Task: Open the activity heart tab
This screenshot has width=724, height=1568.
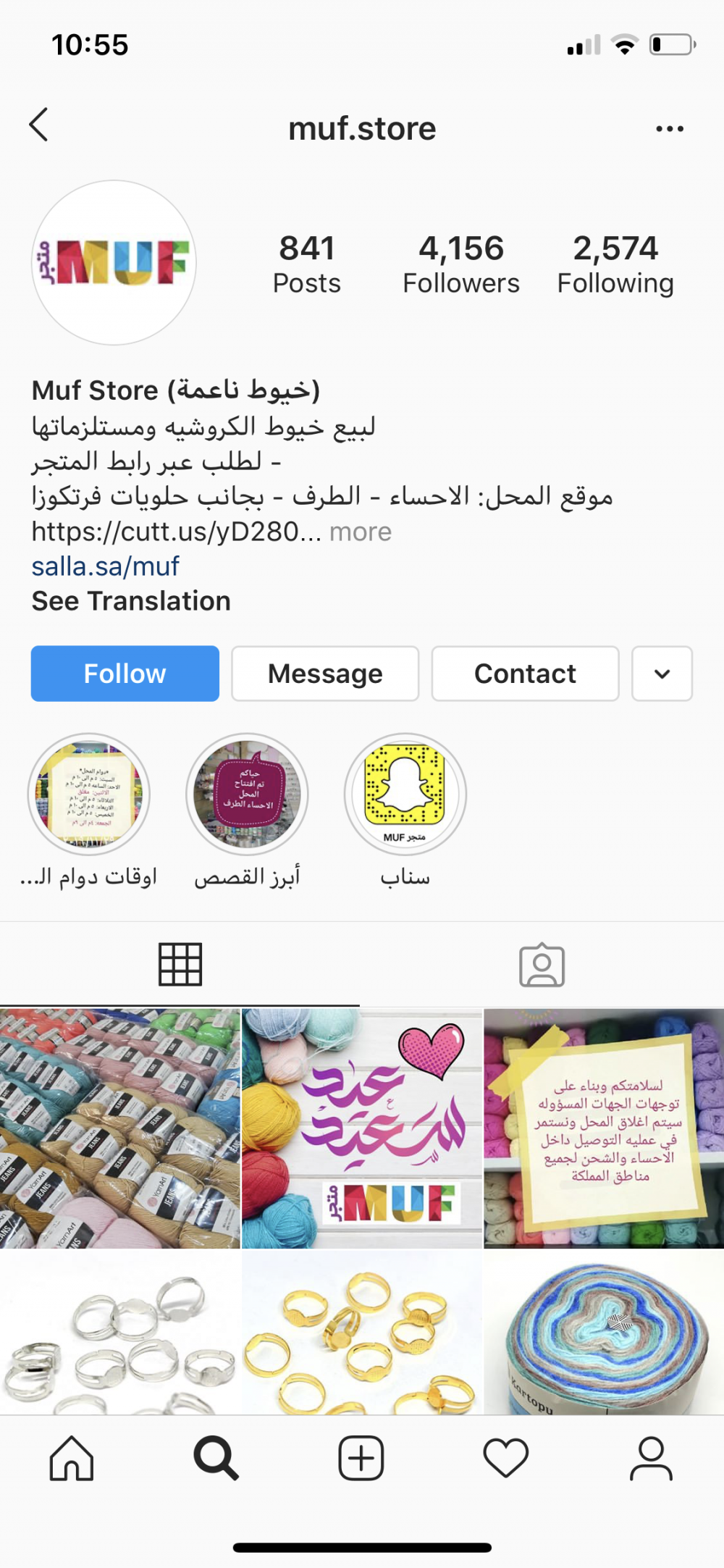Action: pos(506,1458)
